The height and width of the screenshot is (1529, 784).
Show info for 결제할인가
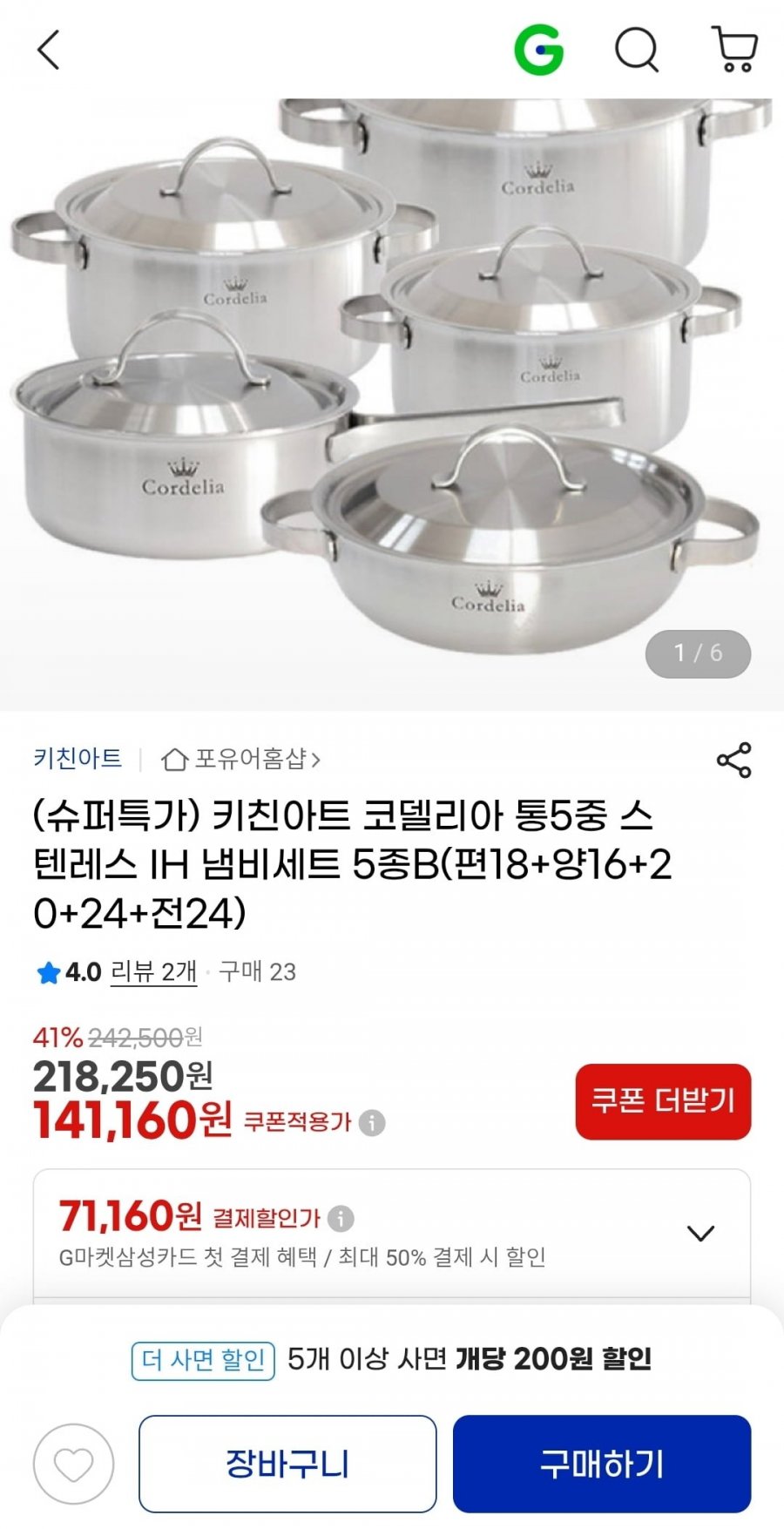[x=341, y=1218]
